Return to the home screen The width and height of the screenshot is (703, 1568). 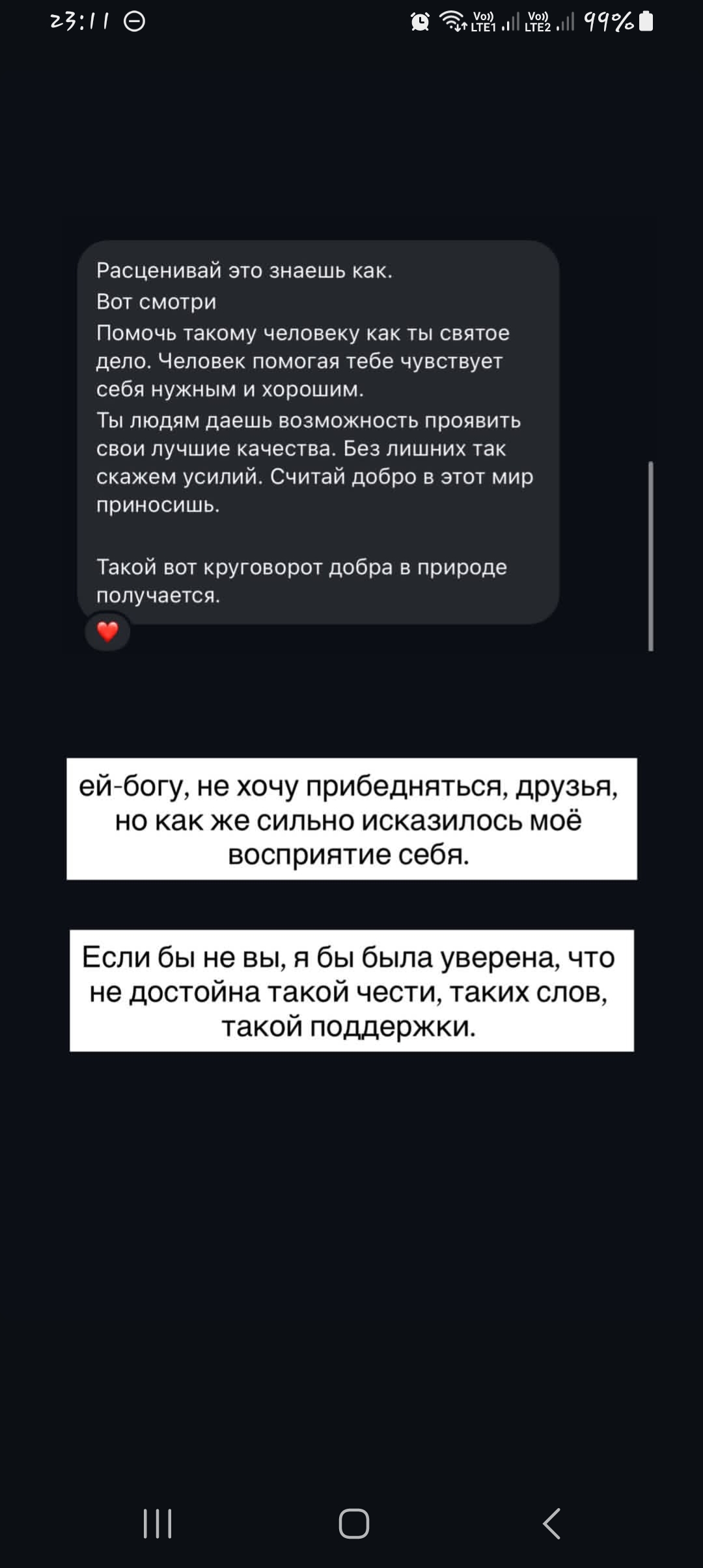tap(353, 1524)
